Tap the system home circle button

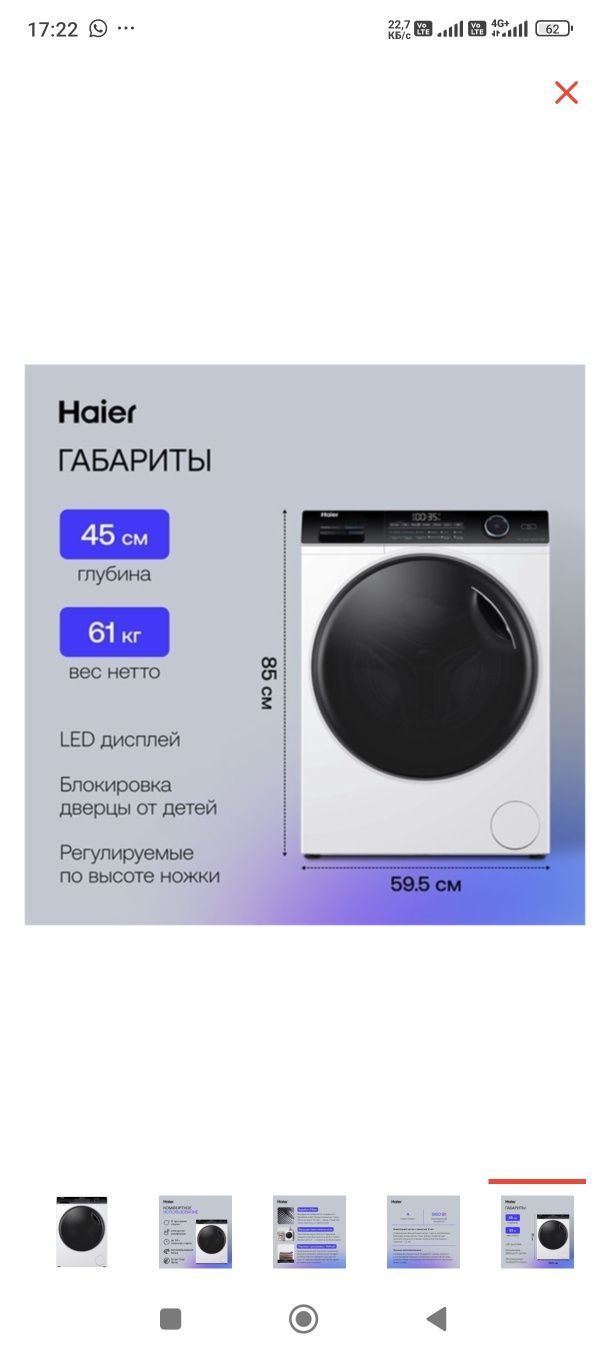click(x=303, y=1319)
